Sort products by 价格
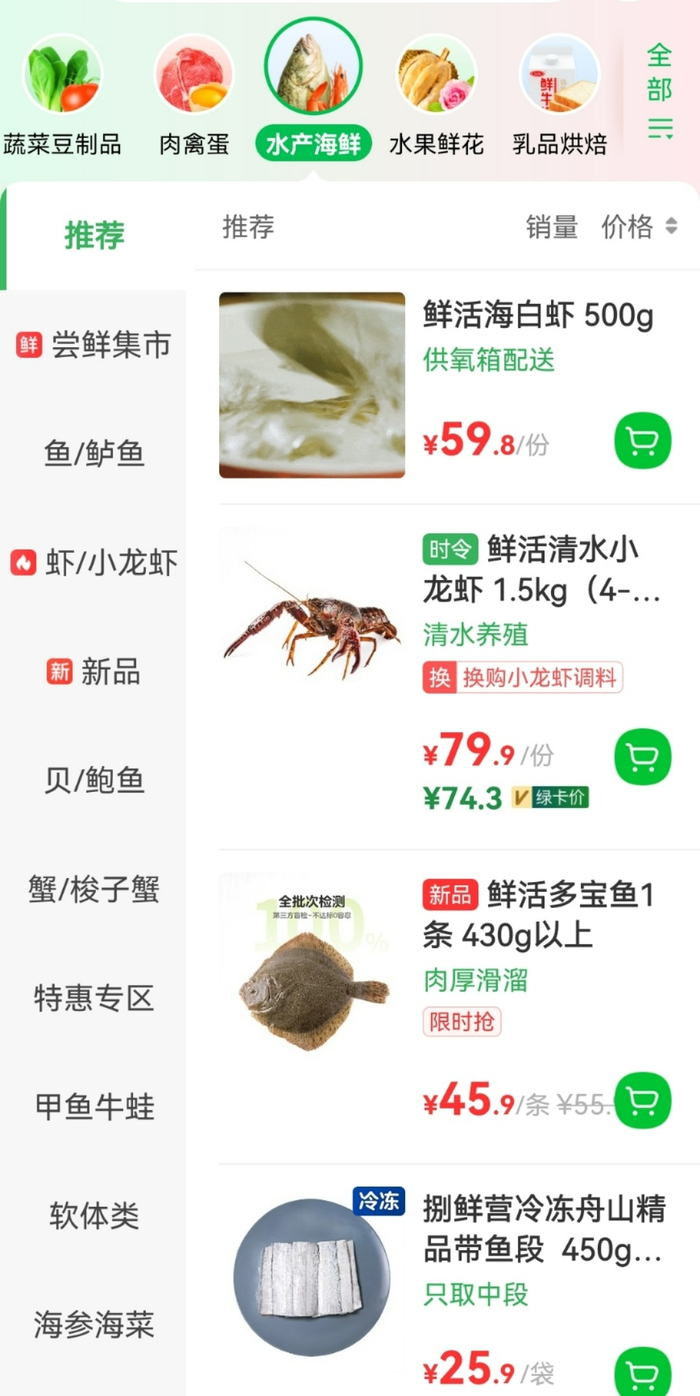 [638, 227]
